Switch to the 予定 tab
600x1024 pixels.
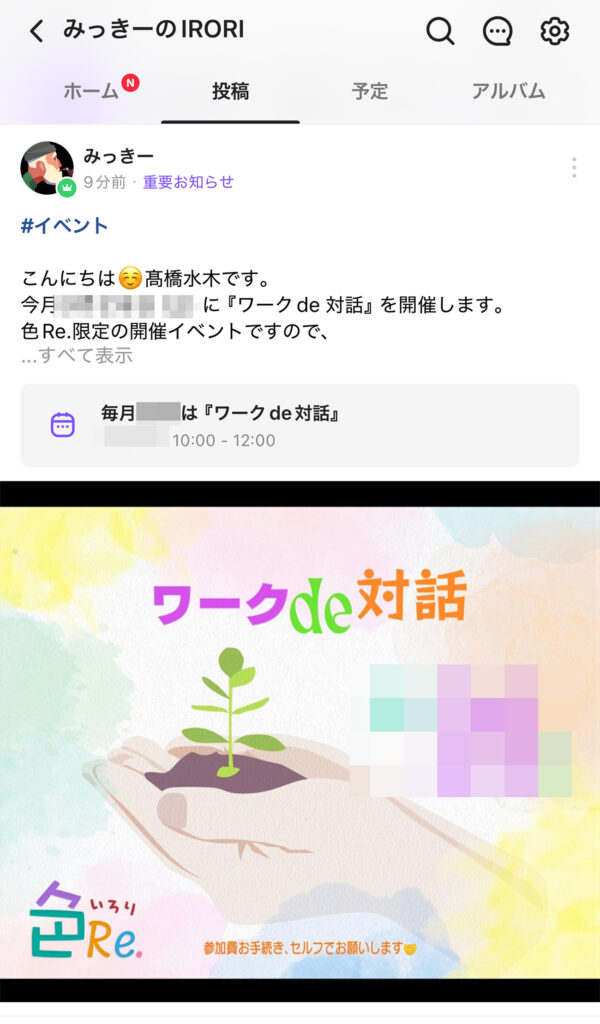coord(370,92)
